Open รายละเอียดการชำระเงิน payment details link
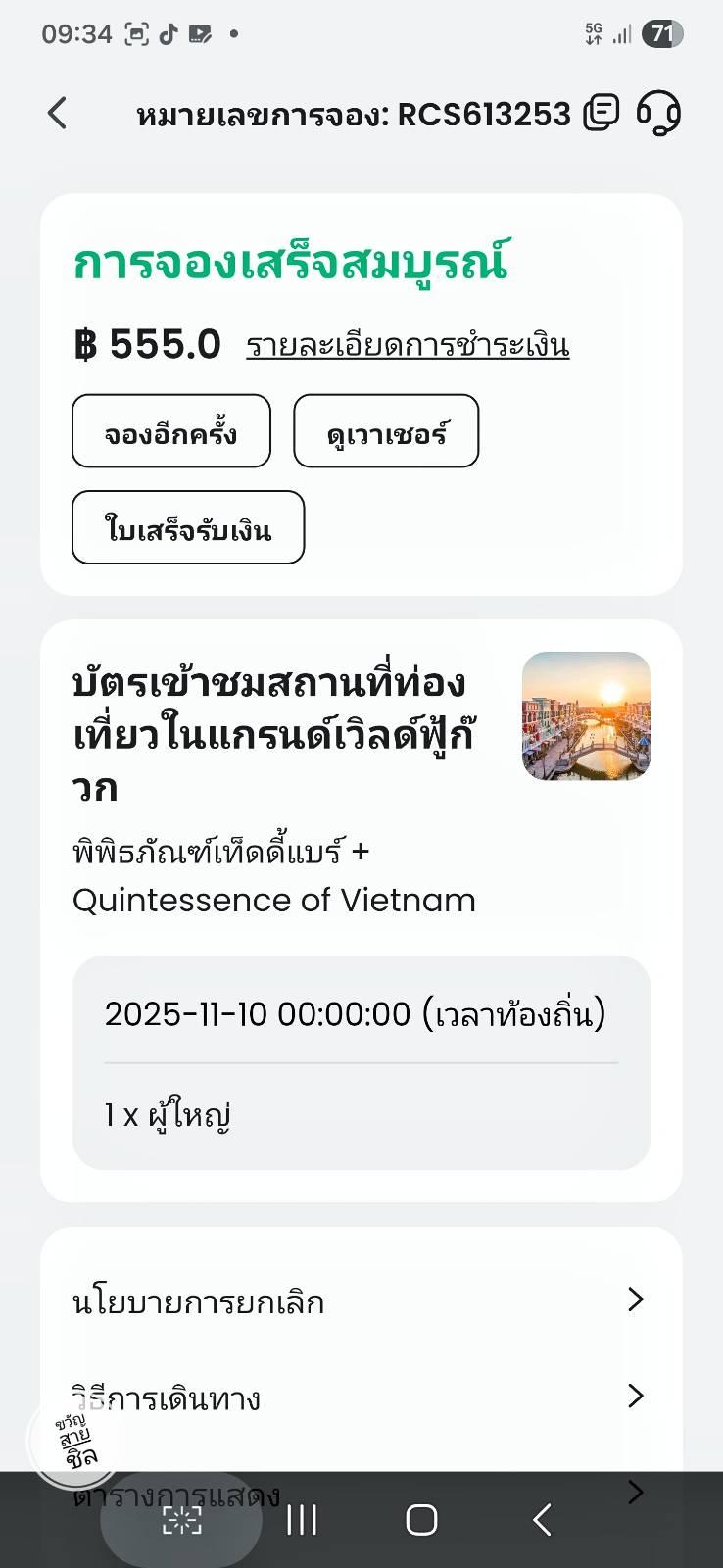This screenshot has height=1568, width=723. (x=408, y=346)
